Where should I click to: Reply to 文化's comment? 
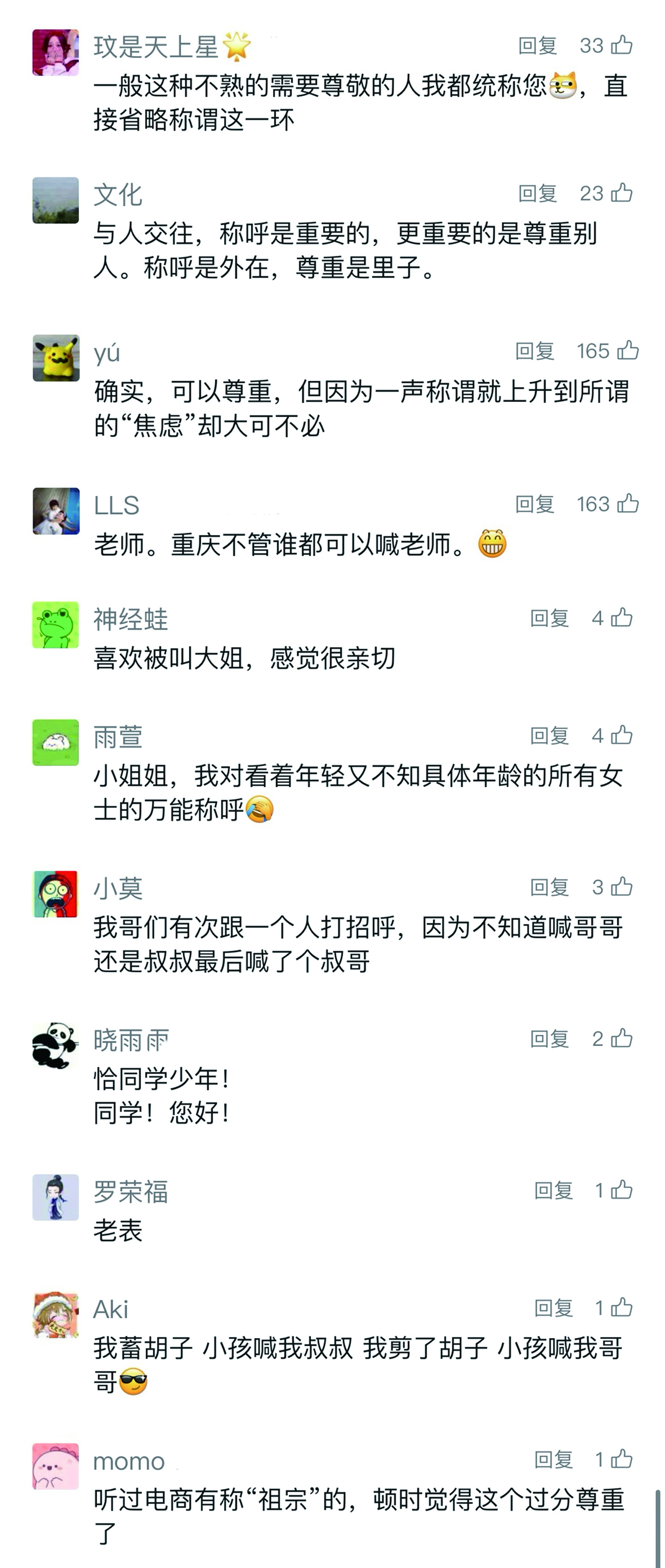tap(537, 194)
